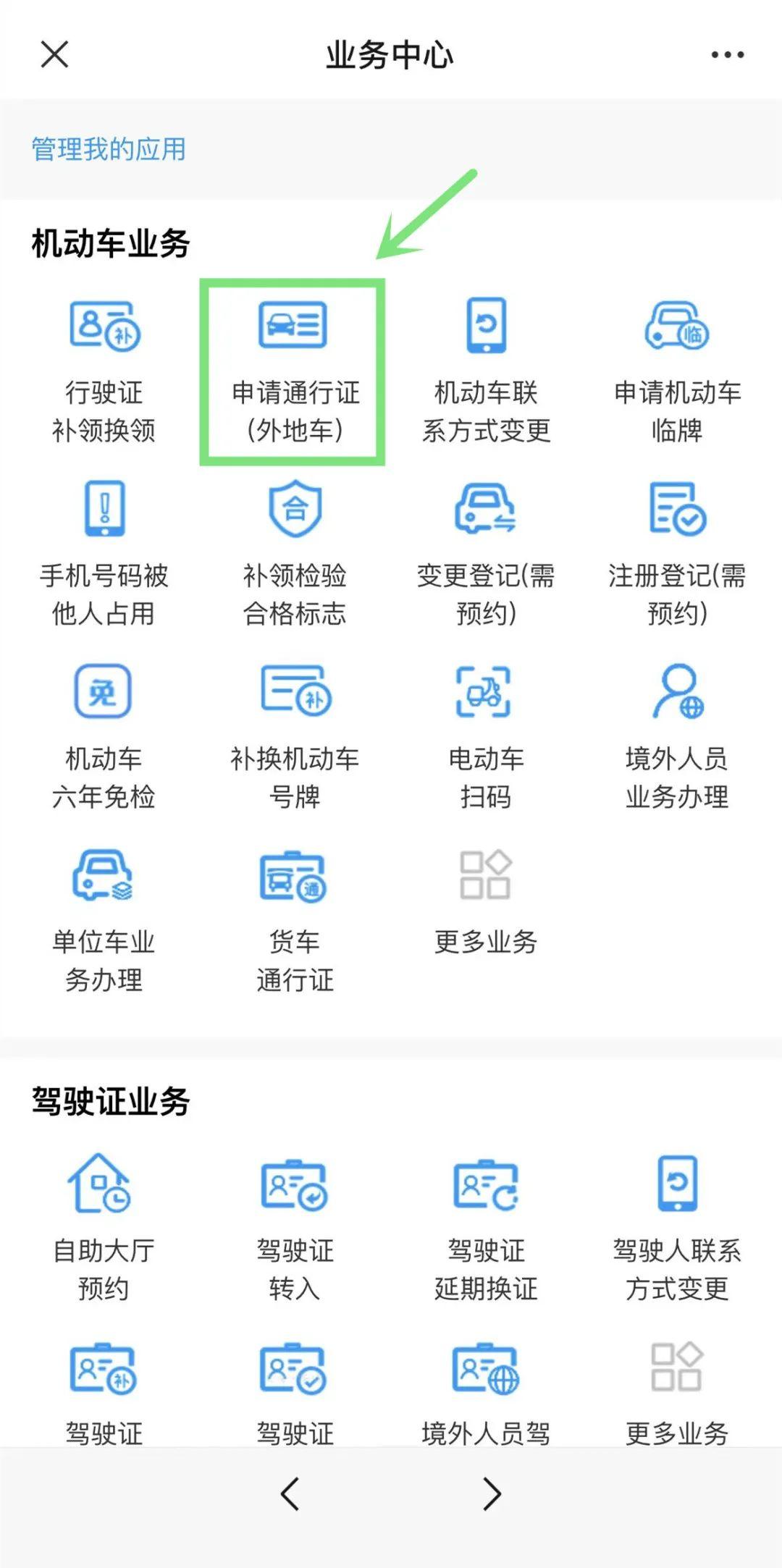The width and height of the screenshot is (782, 1568).
Task: Go back with the bottom left arrow
Action: click(x=290, y=1494)
